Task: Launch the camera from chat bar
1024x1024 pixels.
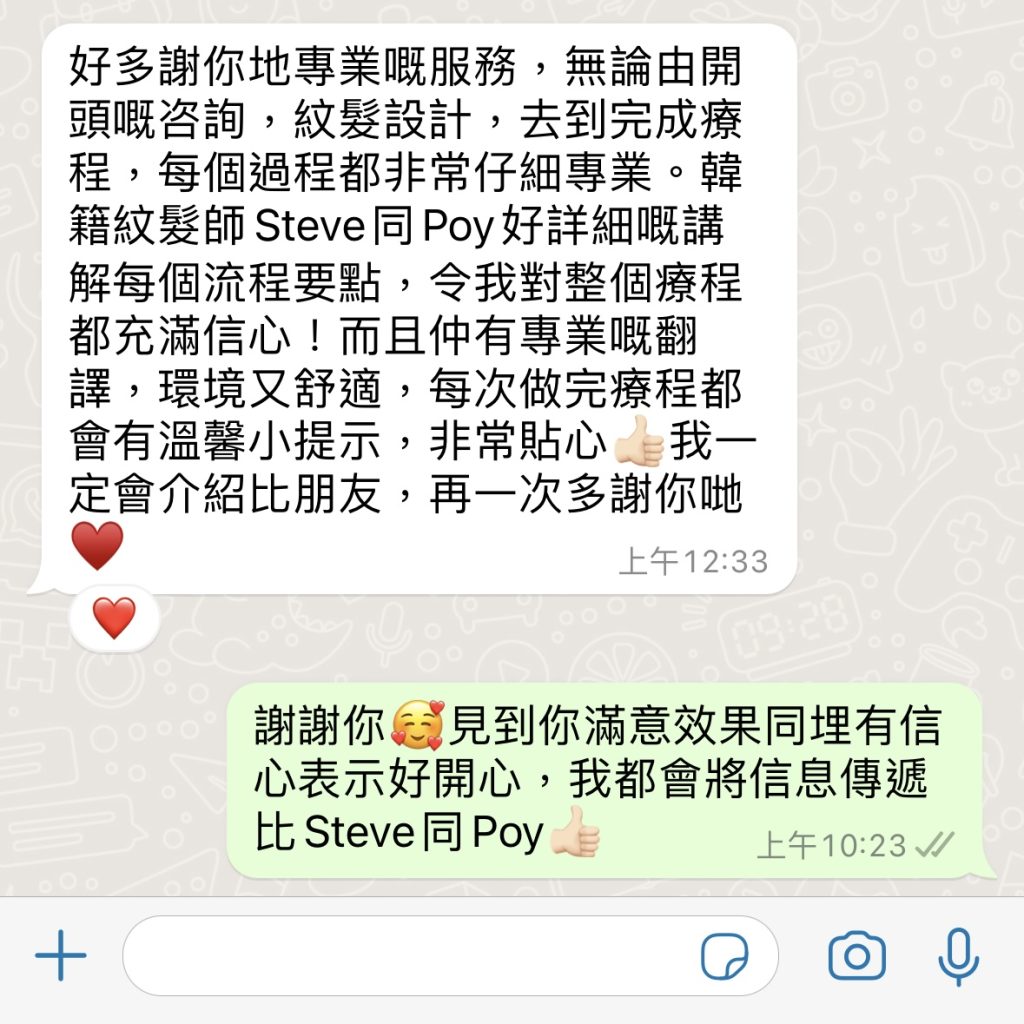Action: 857,957
